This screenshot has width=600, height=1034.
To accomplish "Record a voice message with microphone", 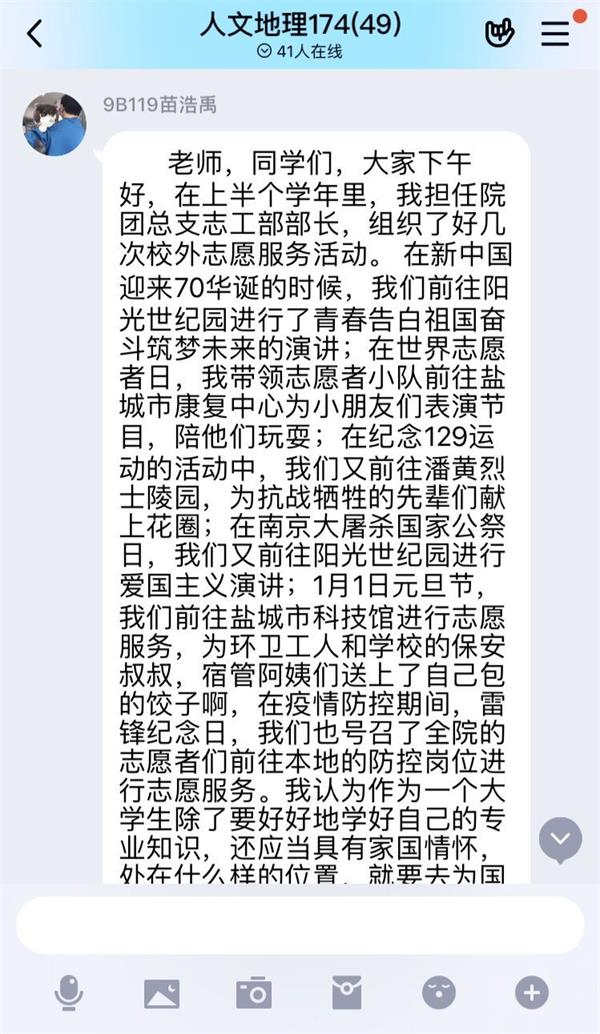I will [x=69, y=993].
